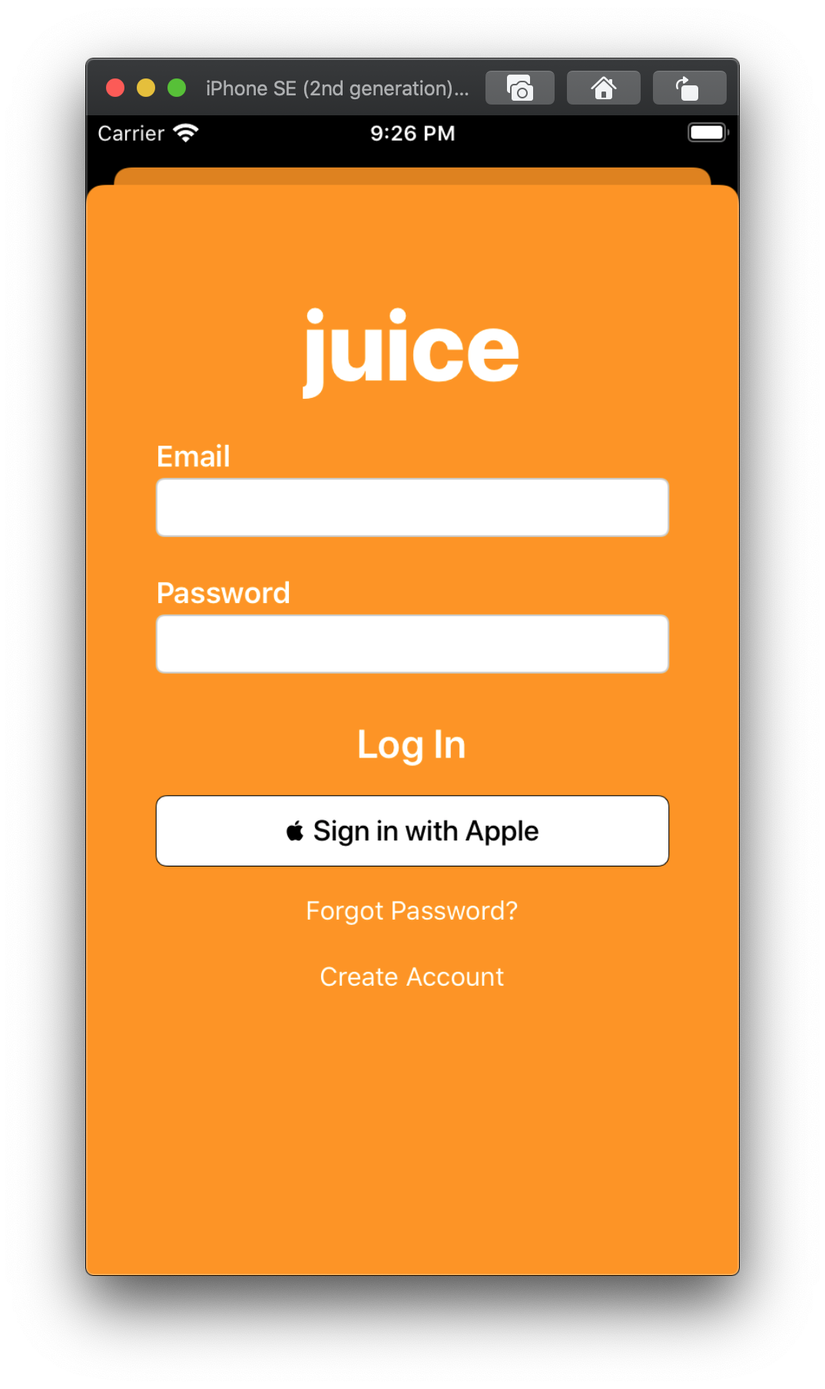Open the Forgot Password? link
The width and height of the screenshot is (825, 1389).
pos(412,911)
